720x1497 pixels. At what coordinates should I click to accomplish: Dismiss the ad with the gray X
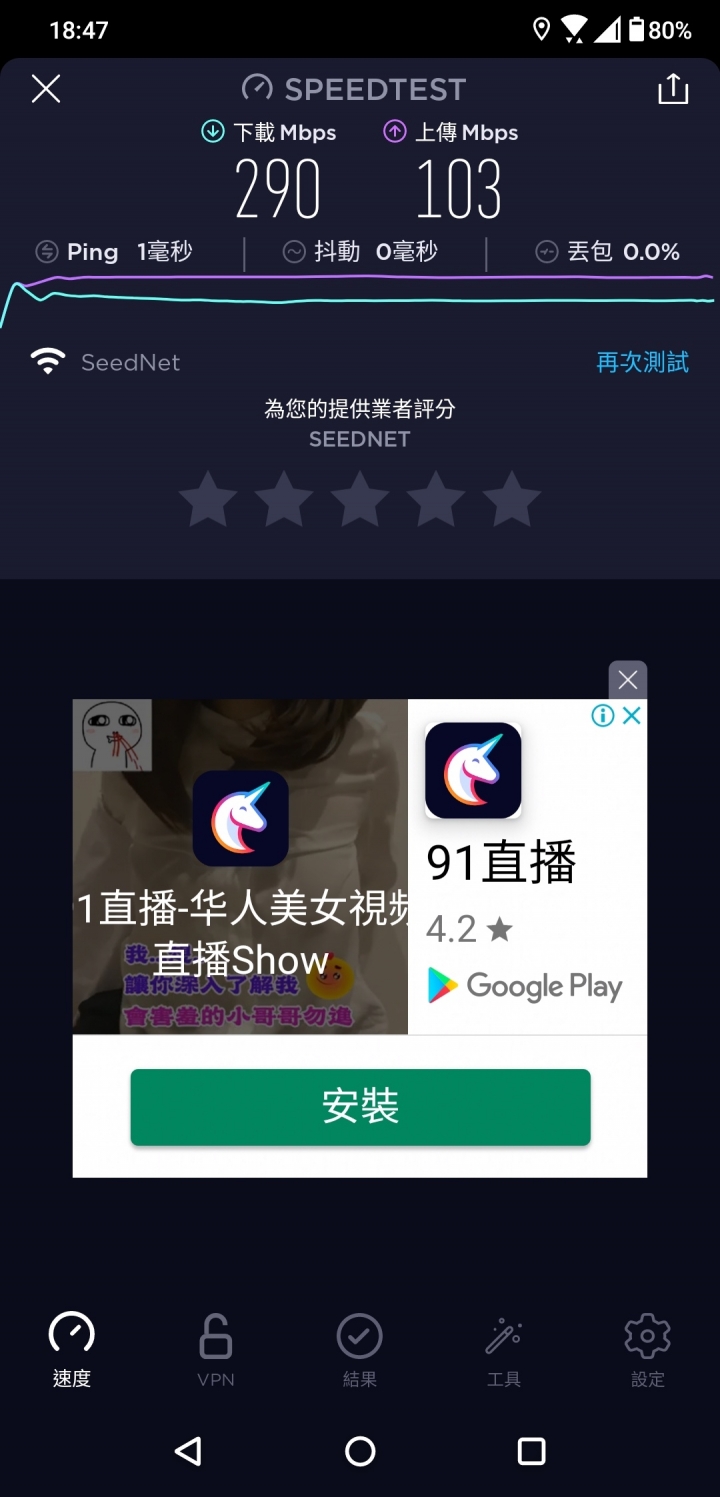(x=627, y=680)
